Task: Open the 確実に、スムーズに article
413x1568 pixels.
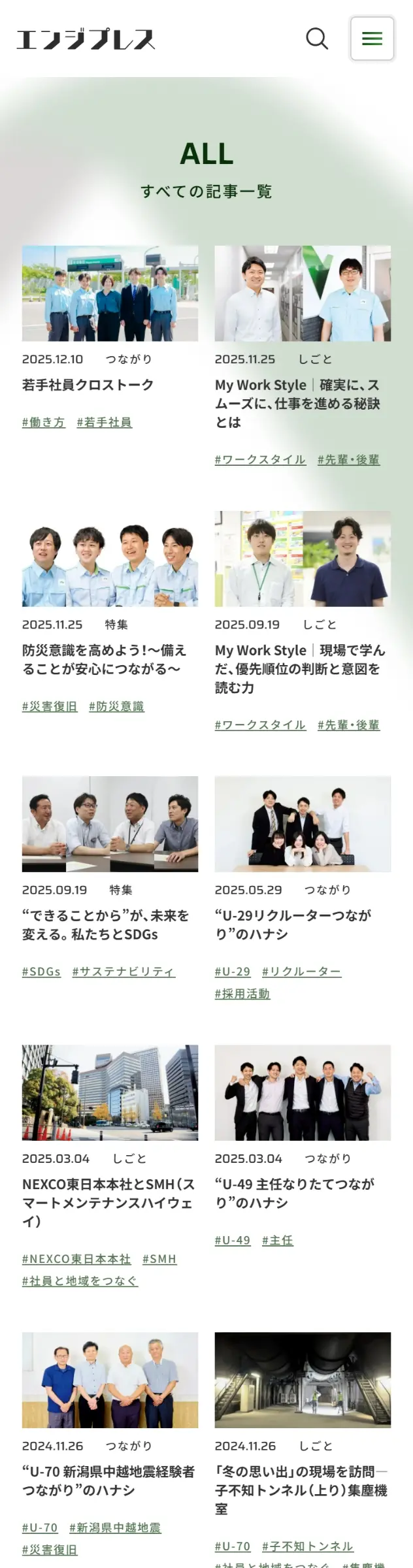Action: tap(297, 403)
